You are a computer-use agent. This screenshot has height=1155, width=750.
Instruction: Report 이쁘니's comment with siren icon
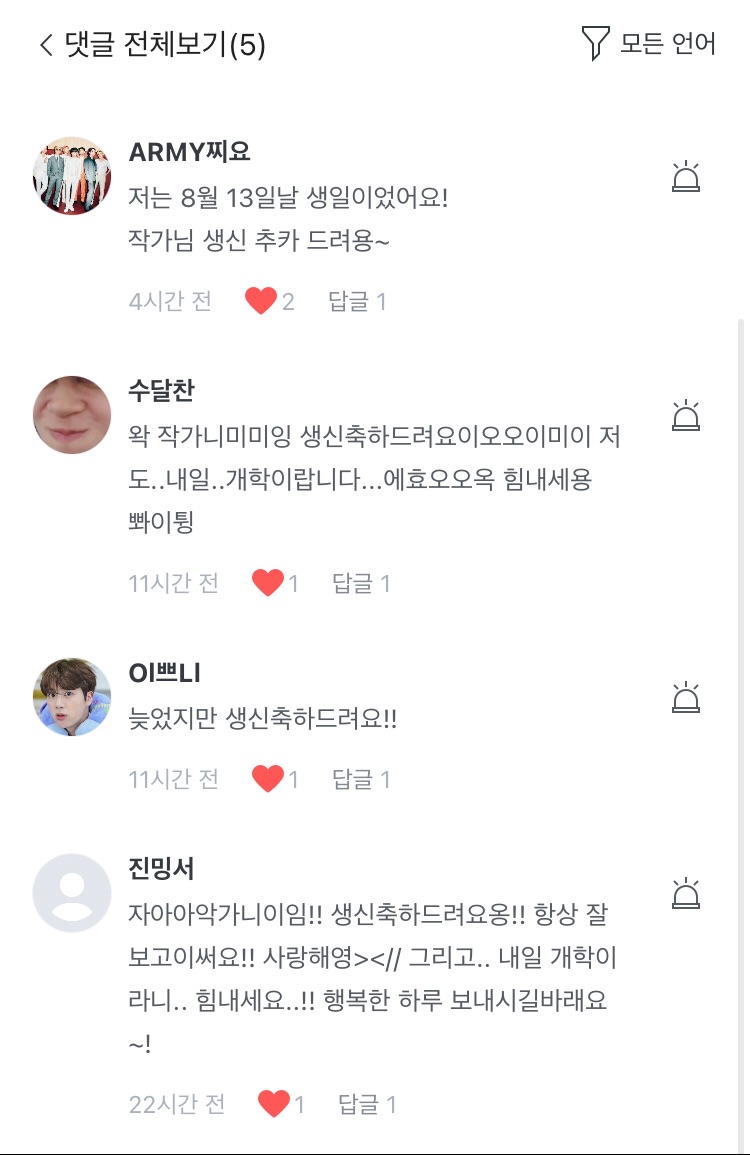[686, 698]
